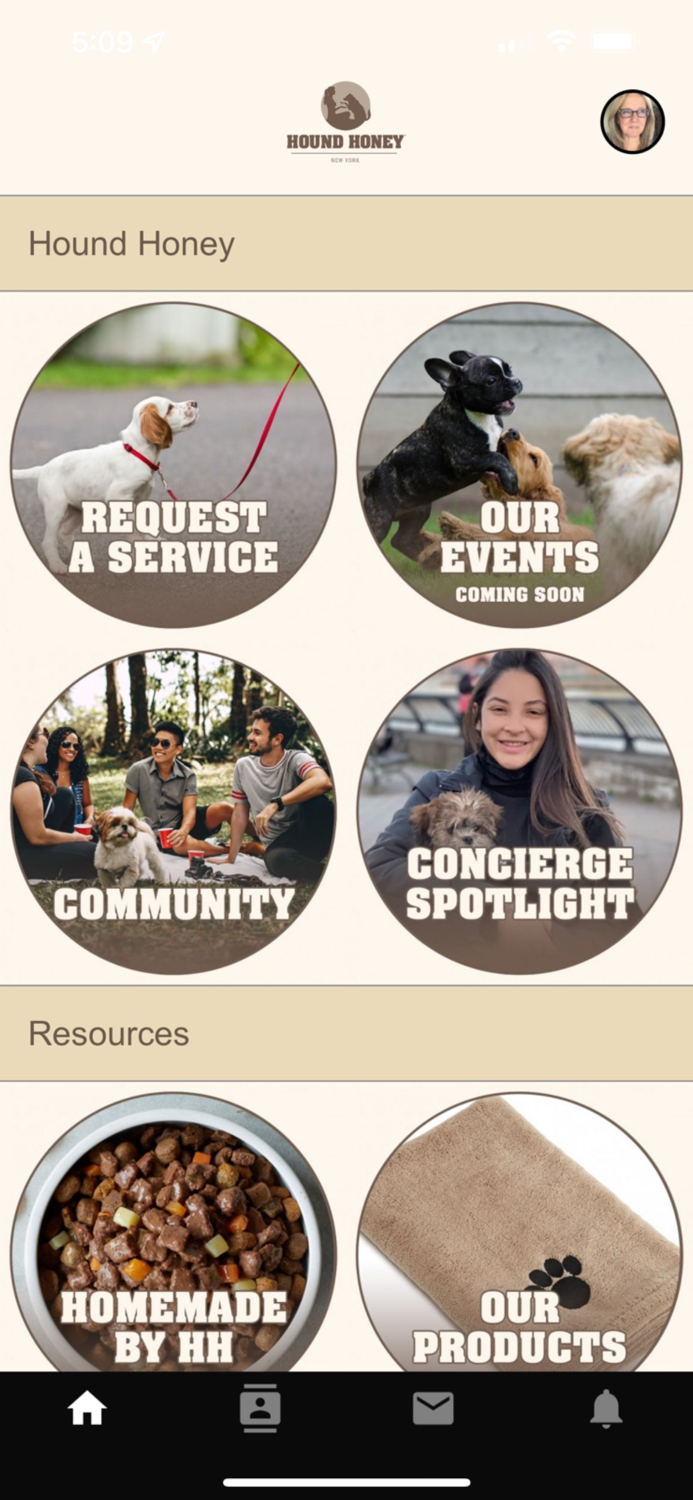693x1500 pixels.
Task: Open the profile avatar in the header
Action: pyautogui.click(x=632, y=122)
